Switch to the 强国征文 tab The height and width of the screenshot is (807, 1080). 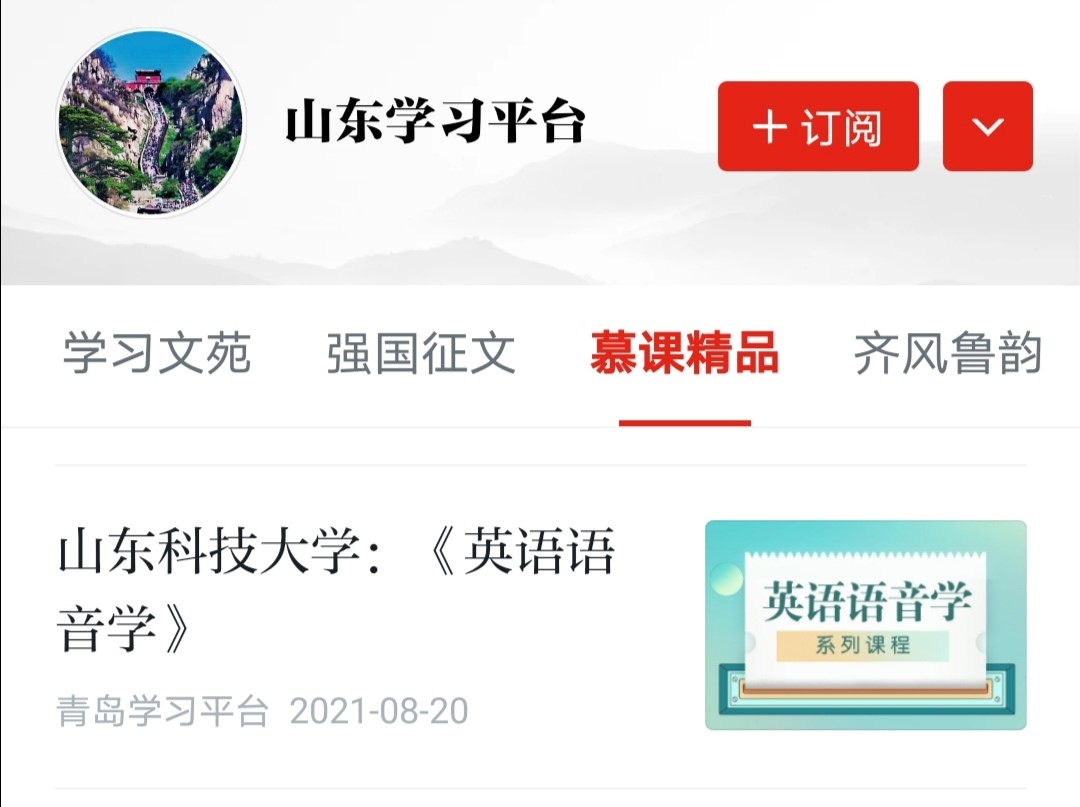[421, 354]
